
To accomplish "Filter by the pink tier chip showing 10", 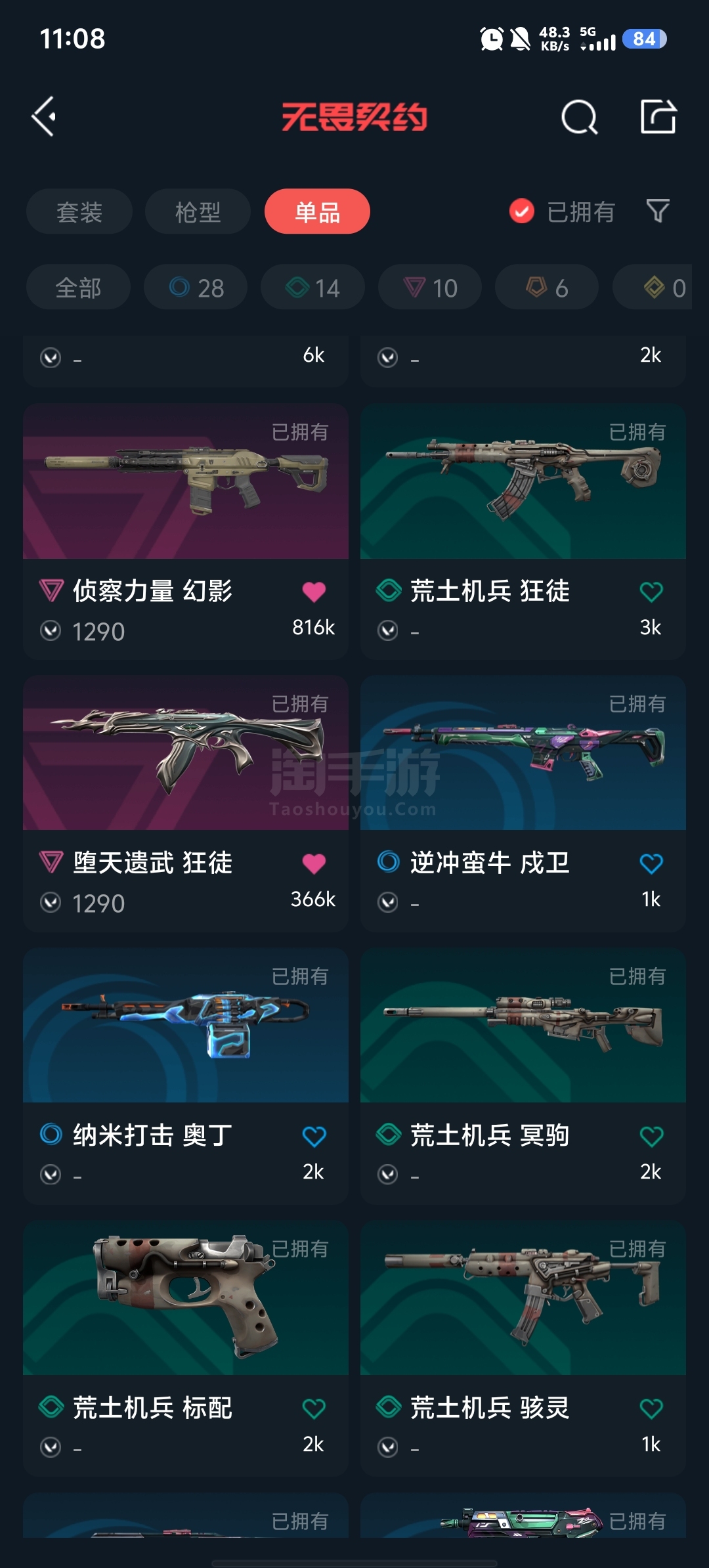I will 430,288.
